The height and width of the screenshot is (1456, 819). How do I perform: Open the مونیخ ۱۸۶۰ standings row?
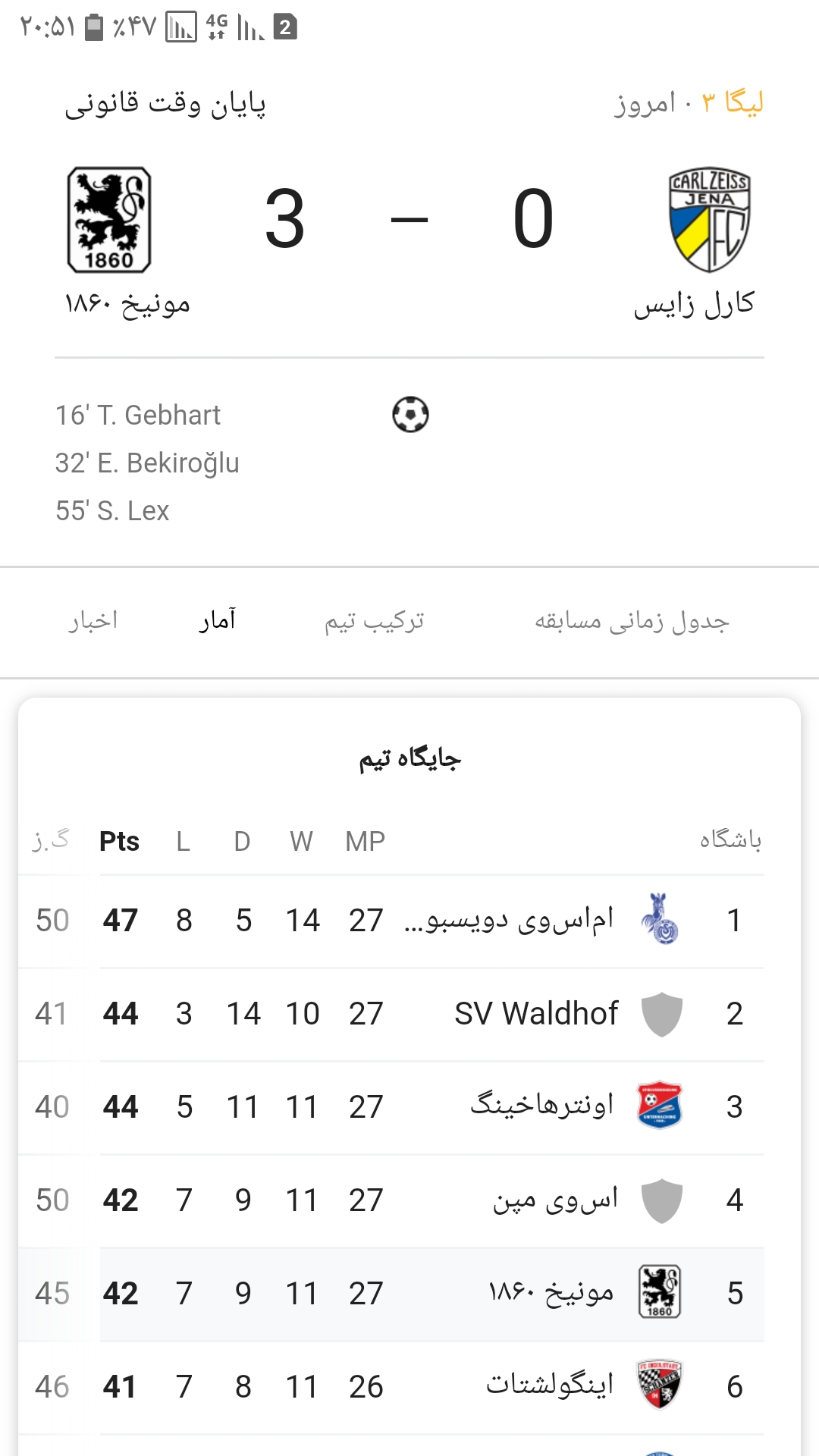(x=391, y=1294)
